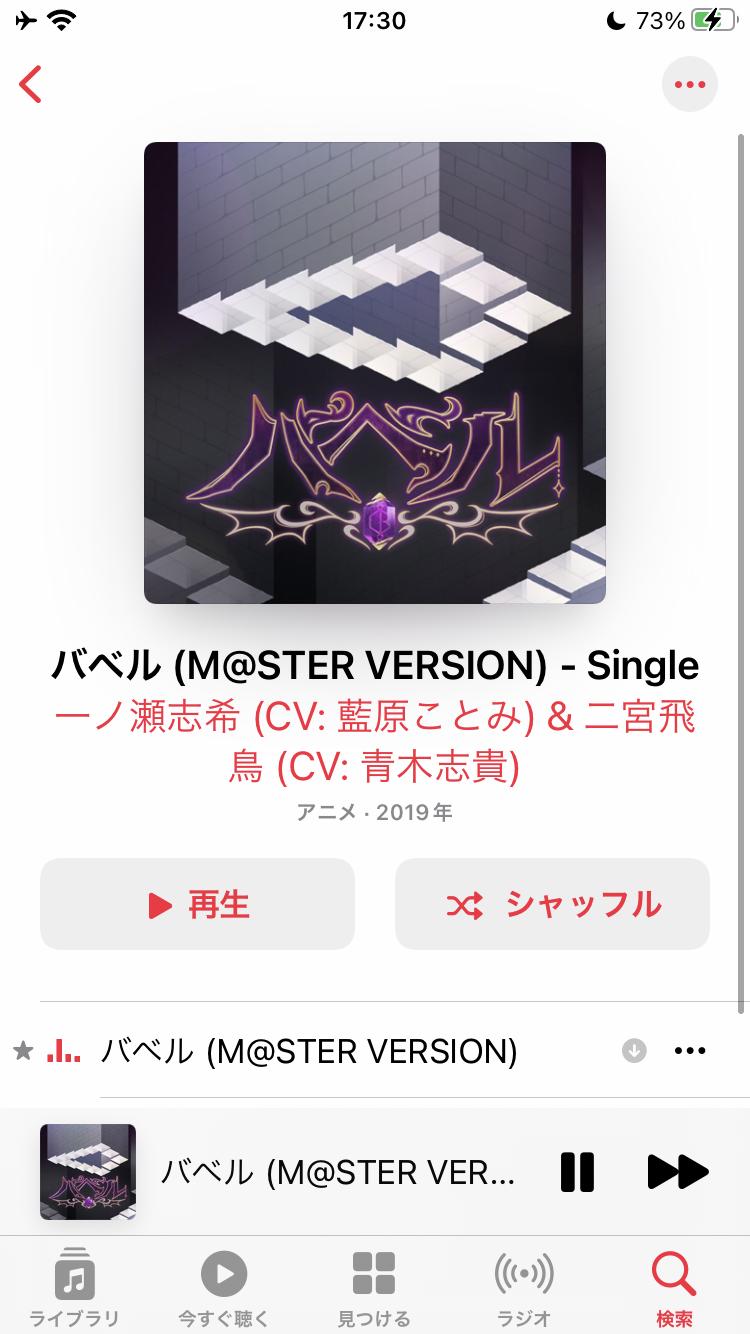Open the album overflow menu at top
750x1334 pixels.
coord(690,85)
